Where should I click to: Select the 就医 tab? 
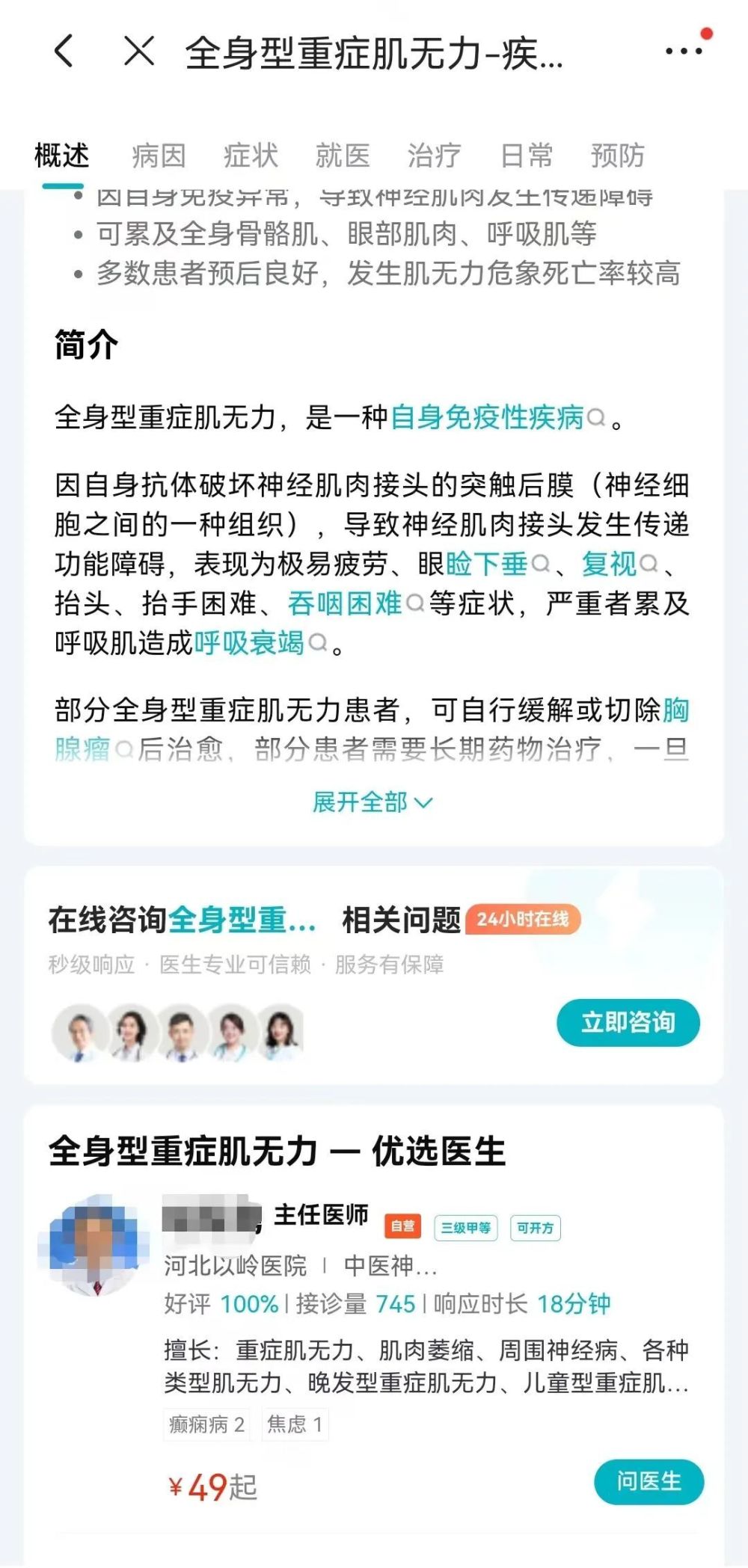tap(343, 156)
